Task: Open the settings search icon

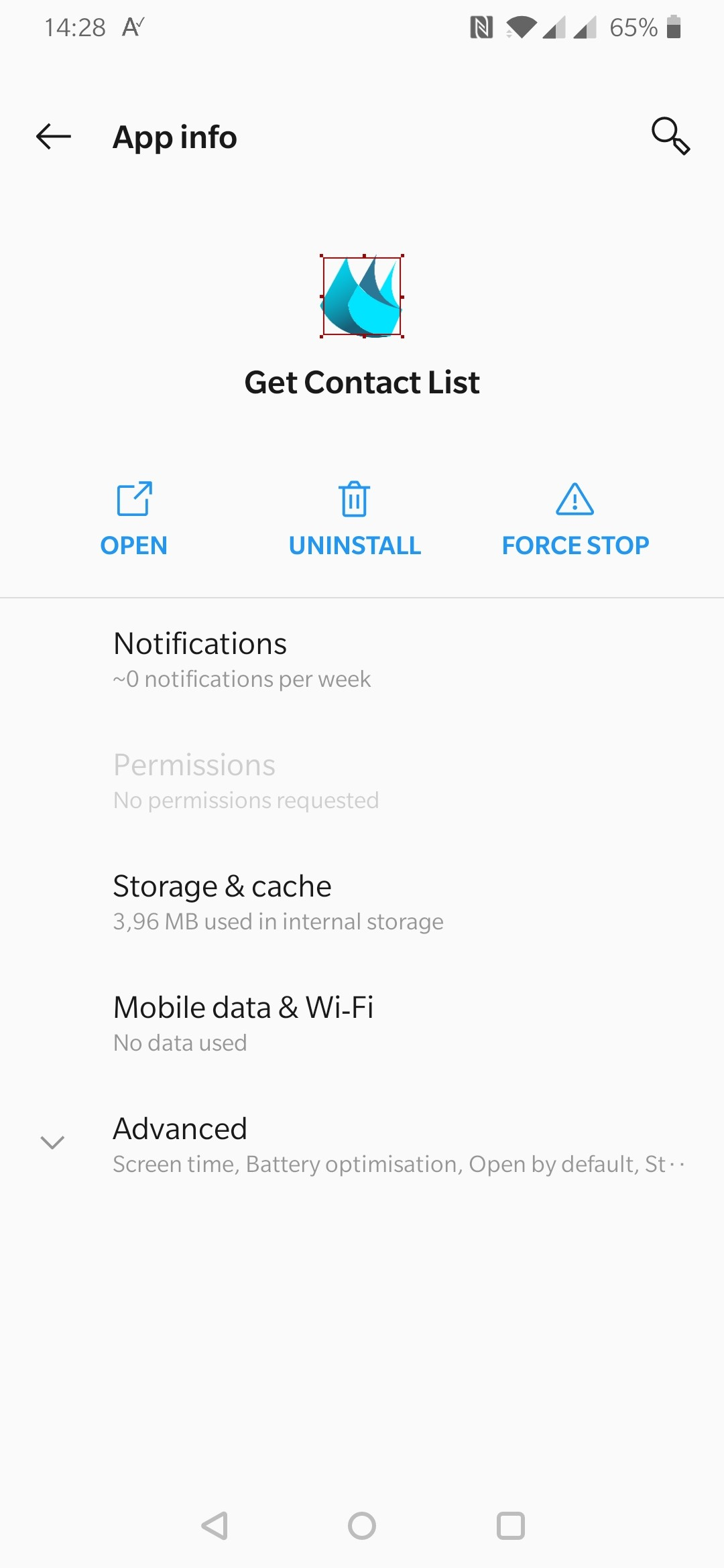Action: point(670,136)
